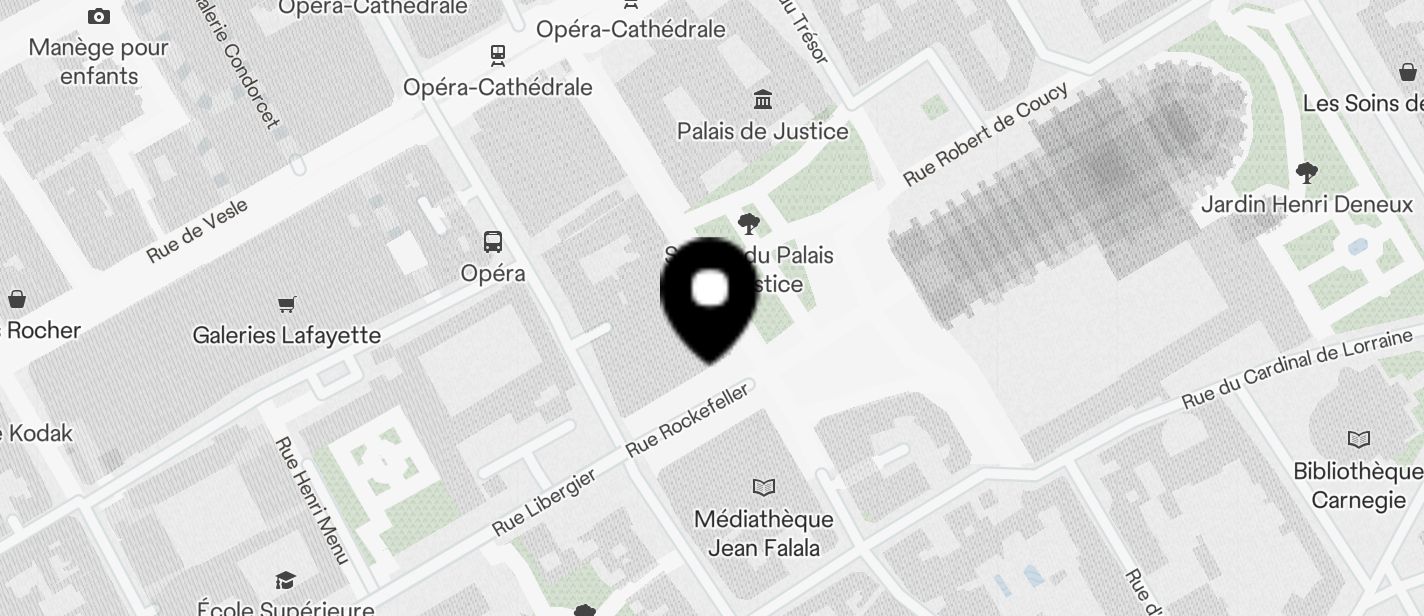Open the Palais de Justice map marker

(763, 100)
